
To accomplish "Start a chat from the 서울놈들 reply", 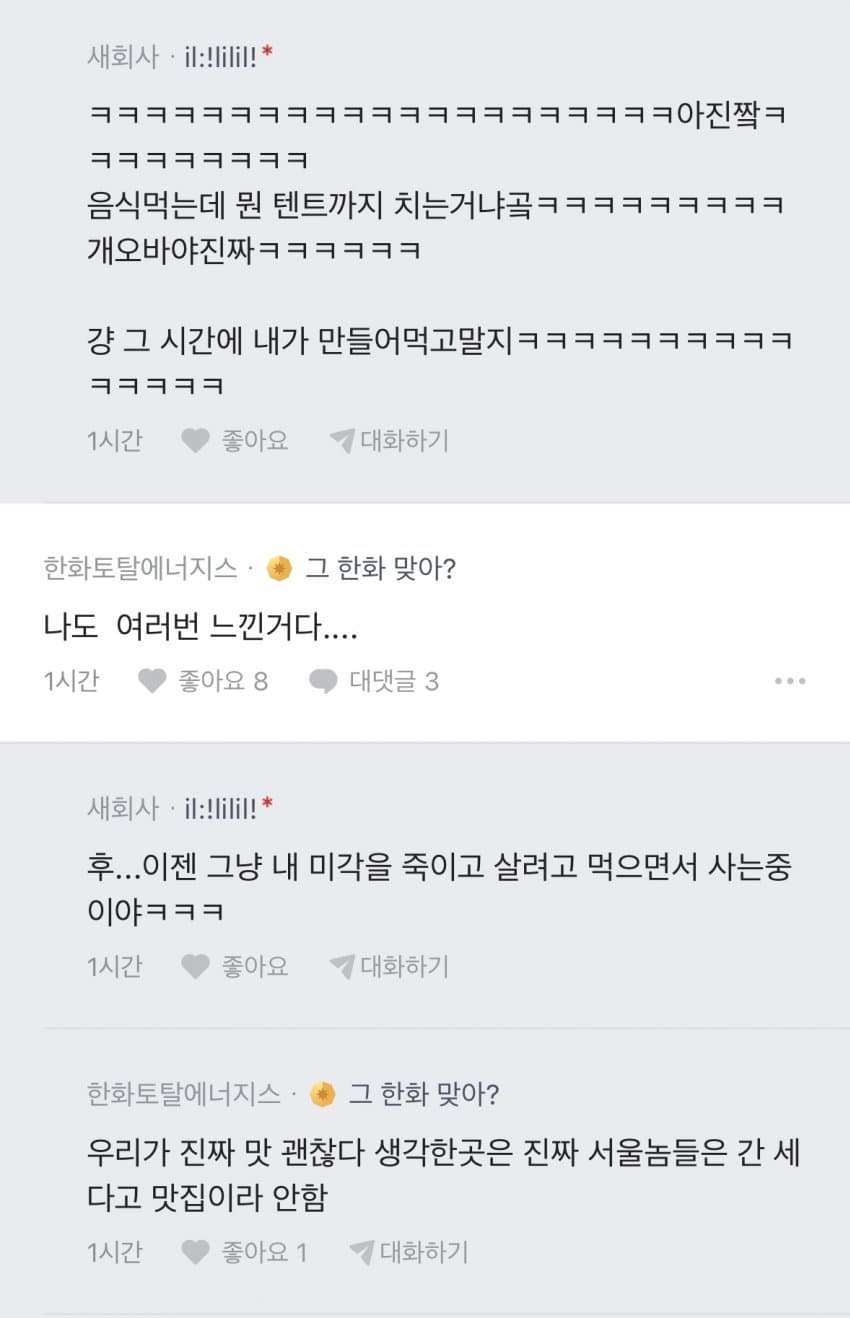I will 408,1252.
